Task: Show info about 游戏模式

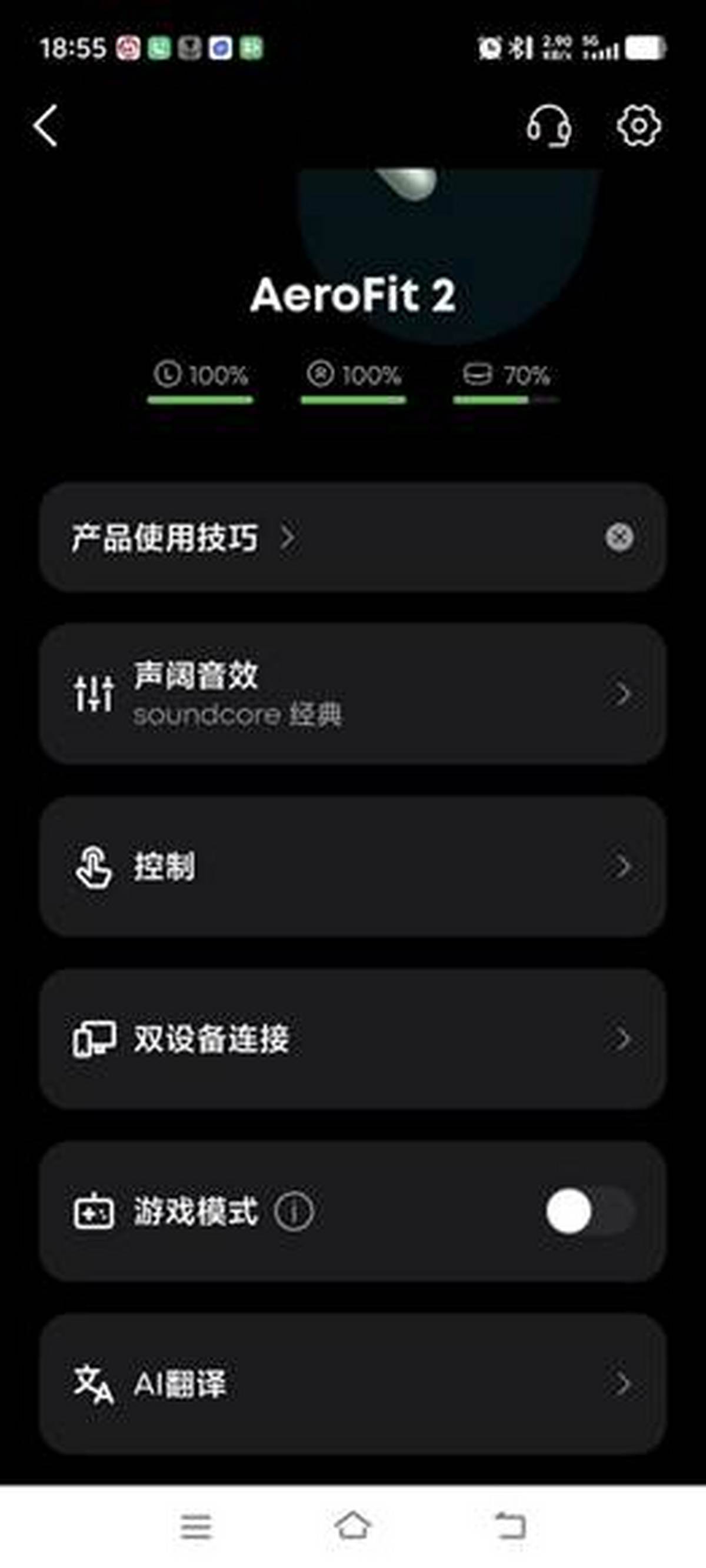Action: 294,1212
